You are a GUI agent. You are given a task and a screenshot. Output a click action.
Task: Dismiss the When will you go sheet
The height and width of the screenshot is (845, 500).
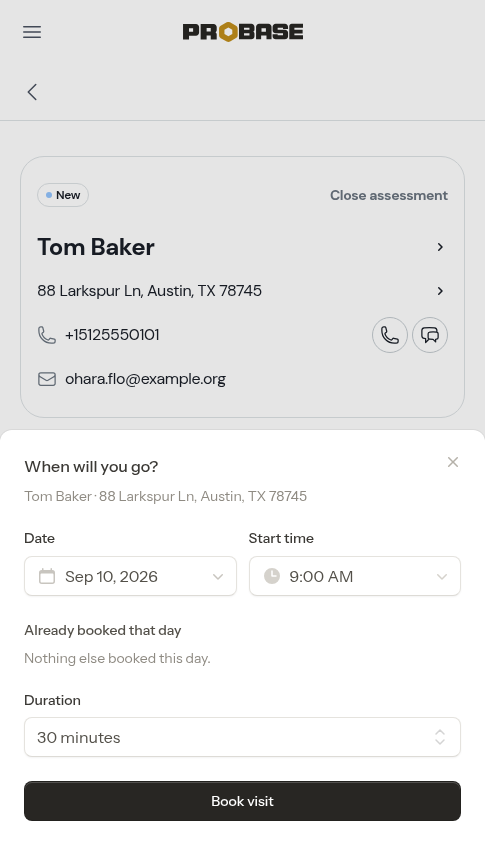453,462
